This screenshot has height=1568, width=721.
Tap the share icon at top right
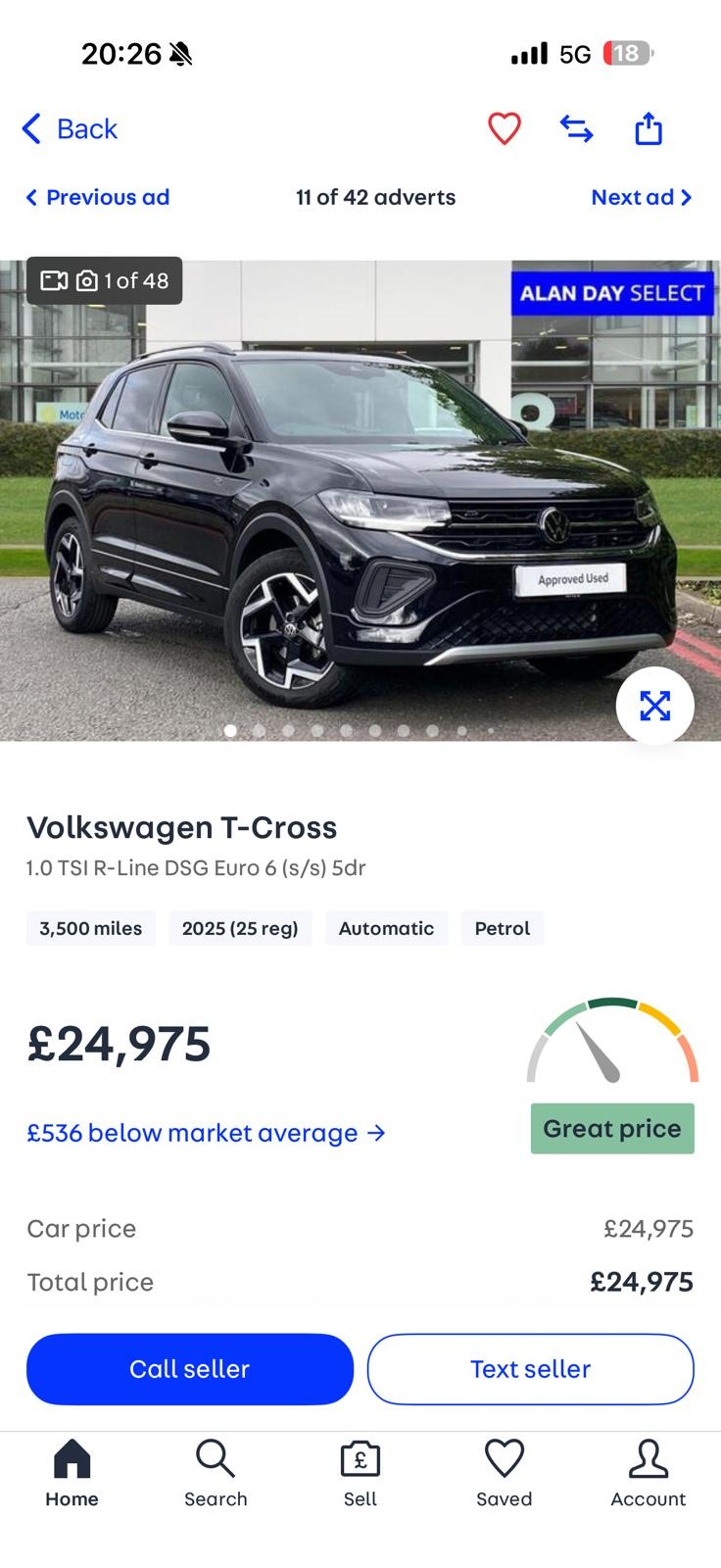click(x=649, y=128)
